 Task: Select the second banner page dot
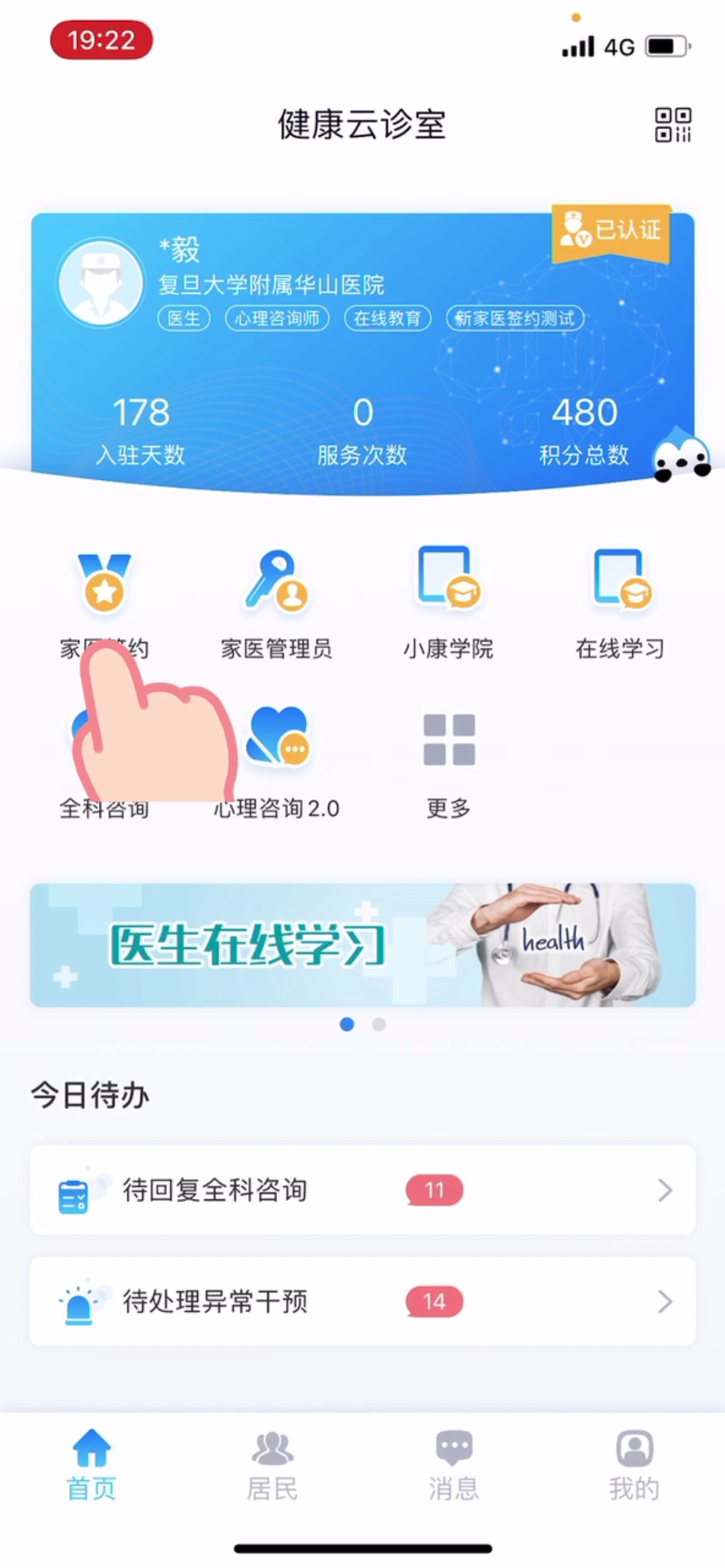tap(379, 1024)
